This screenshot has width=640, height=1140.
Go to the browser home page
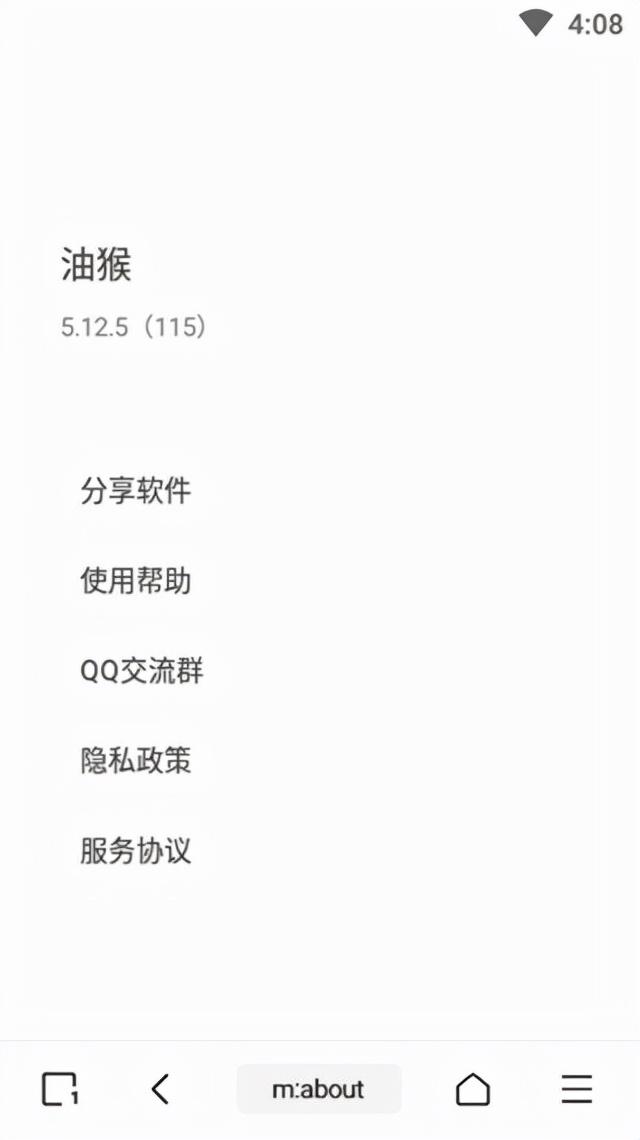point(473,1089)
